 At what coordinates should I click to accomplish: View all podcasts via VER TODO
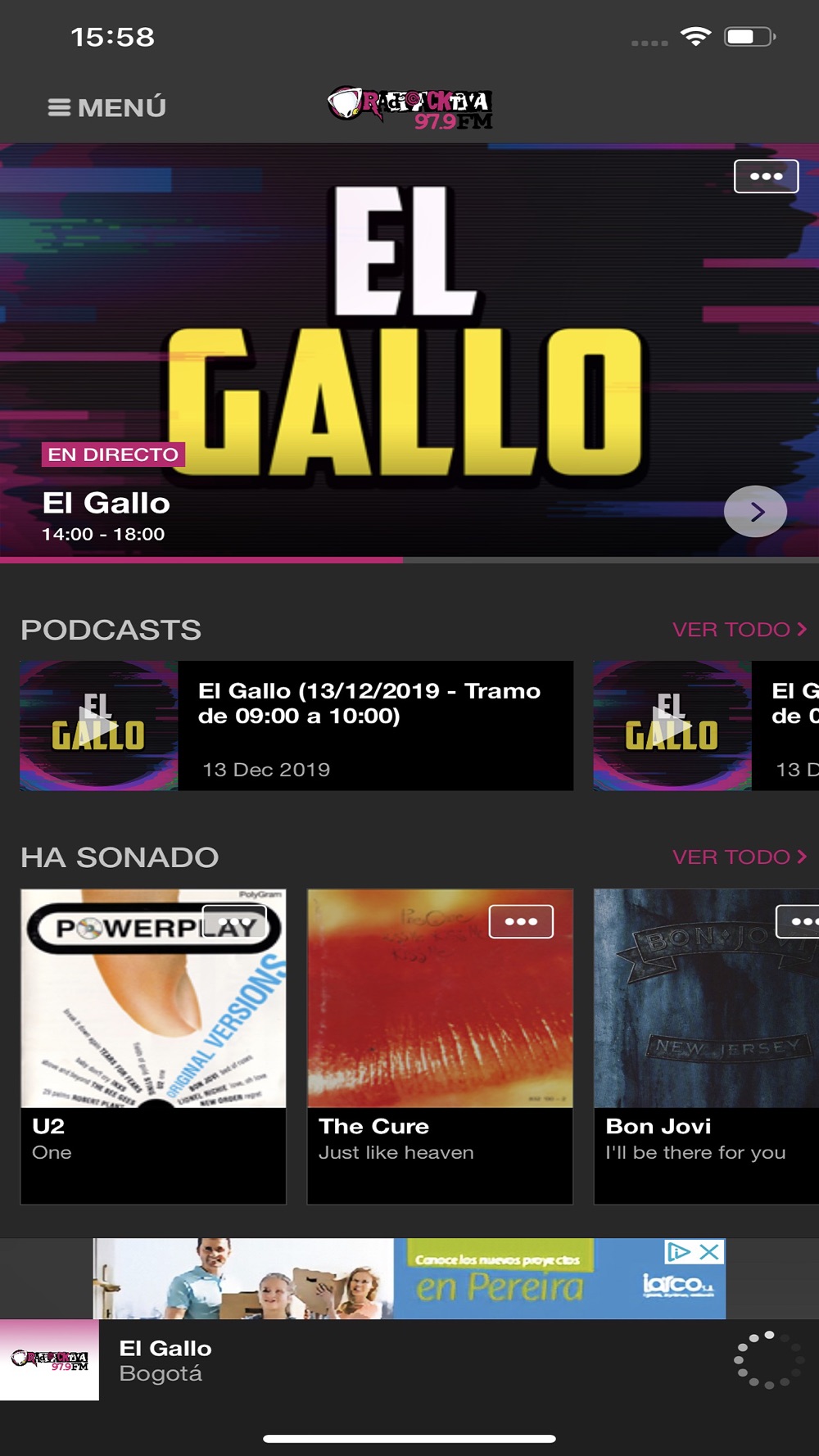tap(739, 630)
